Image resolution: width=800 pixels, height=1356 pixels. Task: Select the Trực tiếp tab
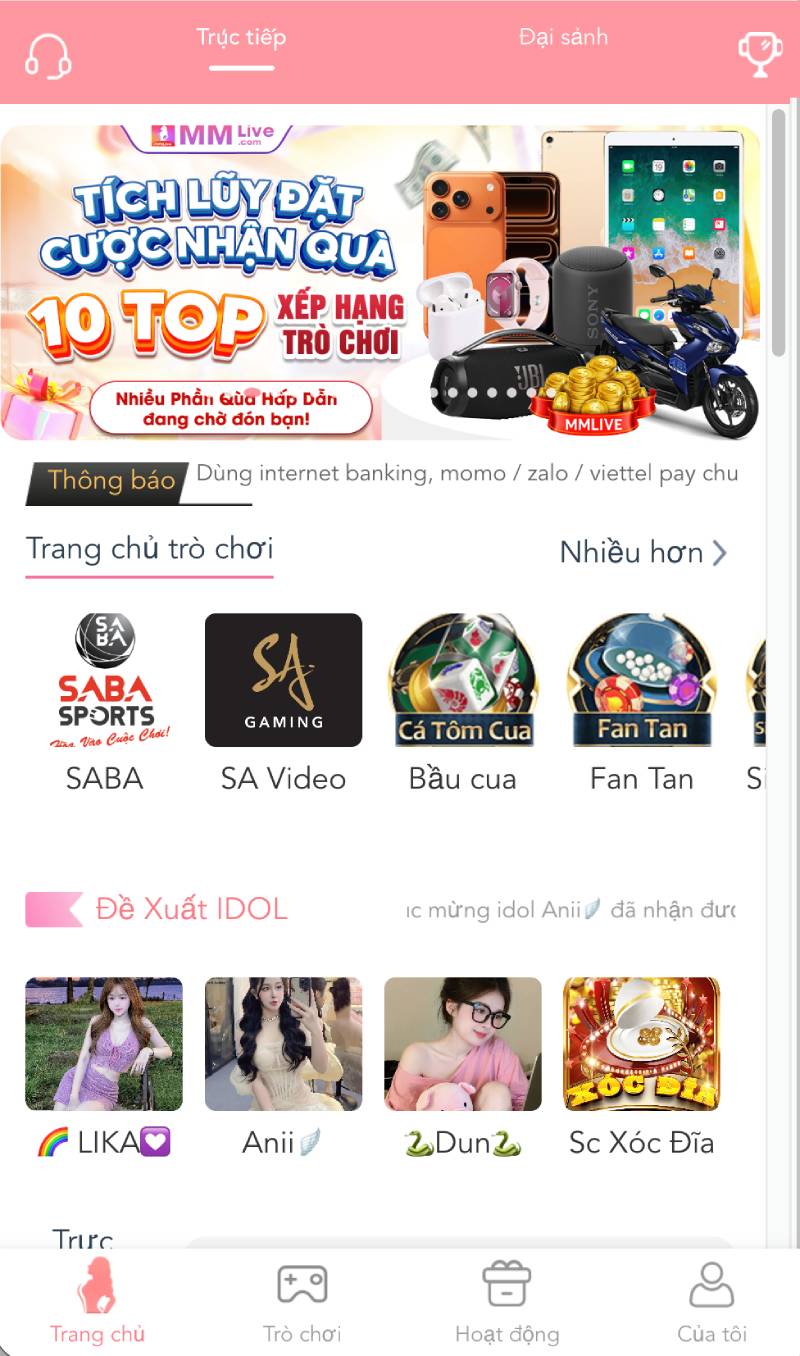pyautogui.click(x=240, y=38)
